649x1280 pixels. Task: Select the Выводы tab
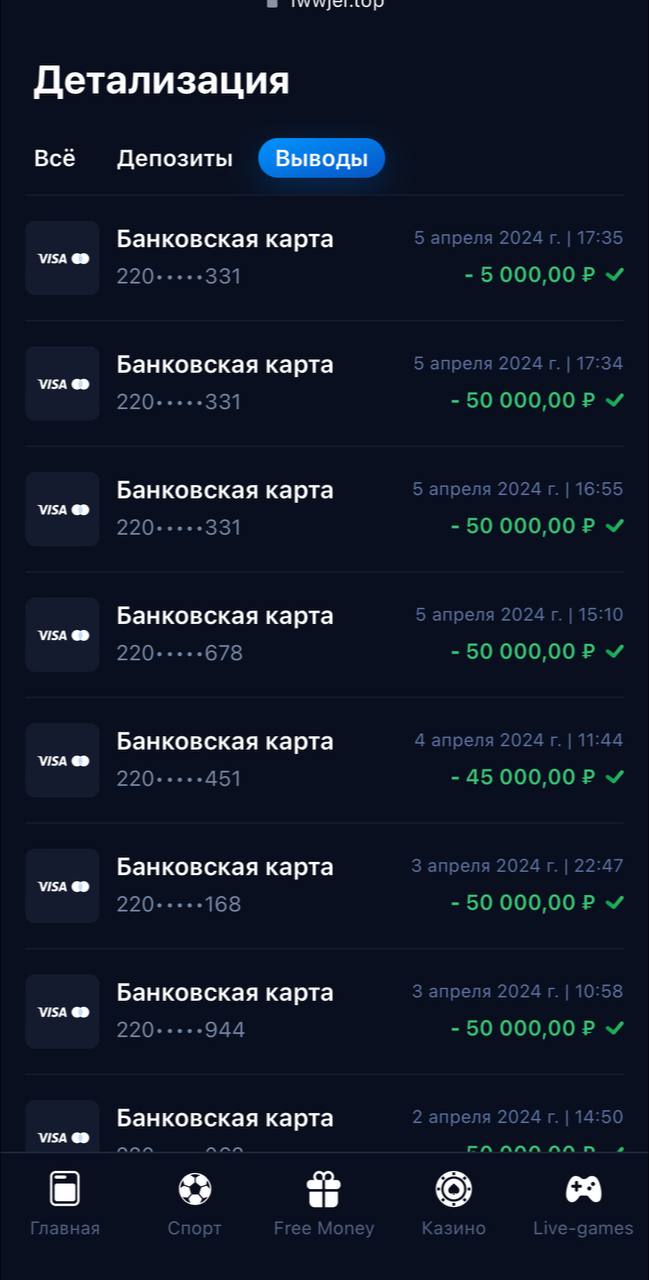coord(321,158)
